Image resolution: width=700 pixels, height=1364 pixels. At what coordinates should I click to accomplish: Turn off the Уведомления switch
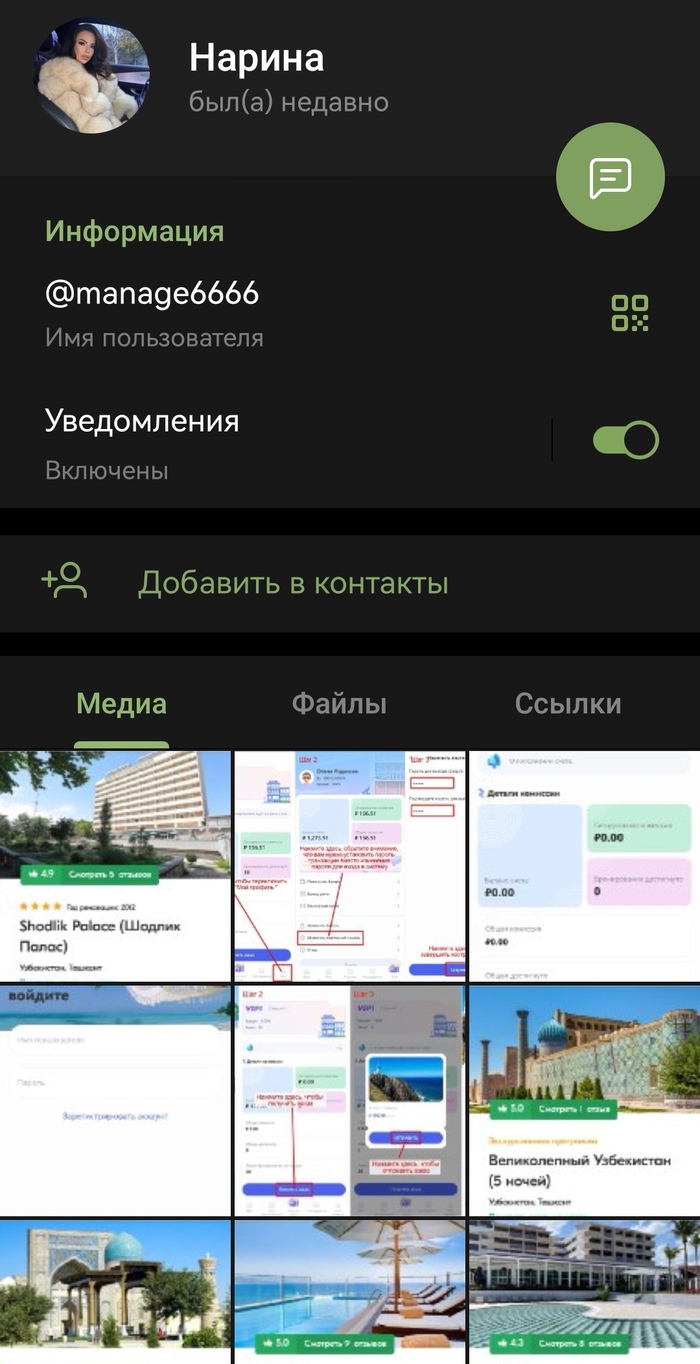625,440
